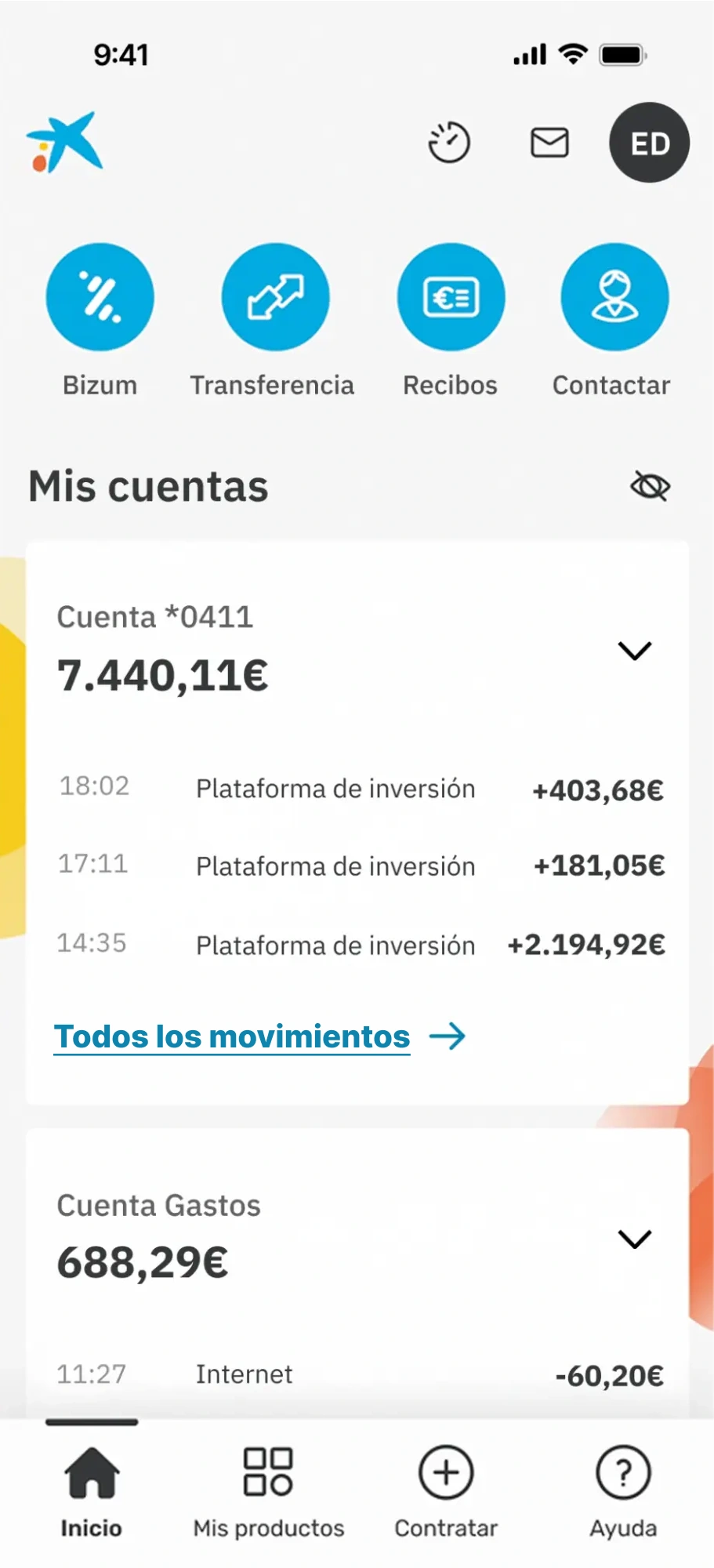Screen dimensions: 714x1568
Task: Open the Recibos shortcut
Action: click(451, 298)
